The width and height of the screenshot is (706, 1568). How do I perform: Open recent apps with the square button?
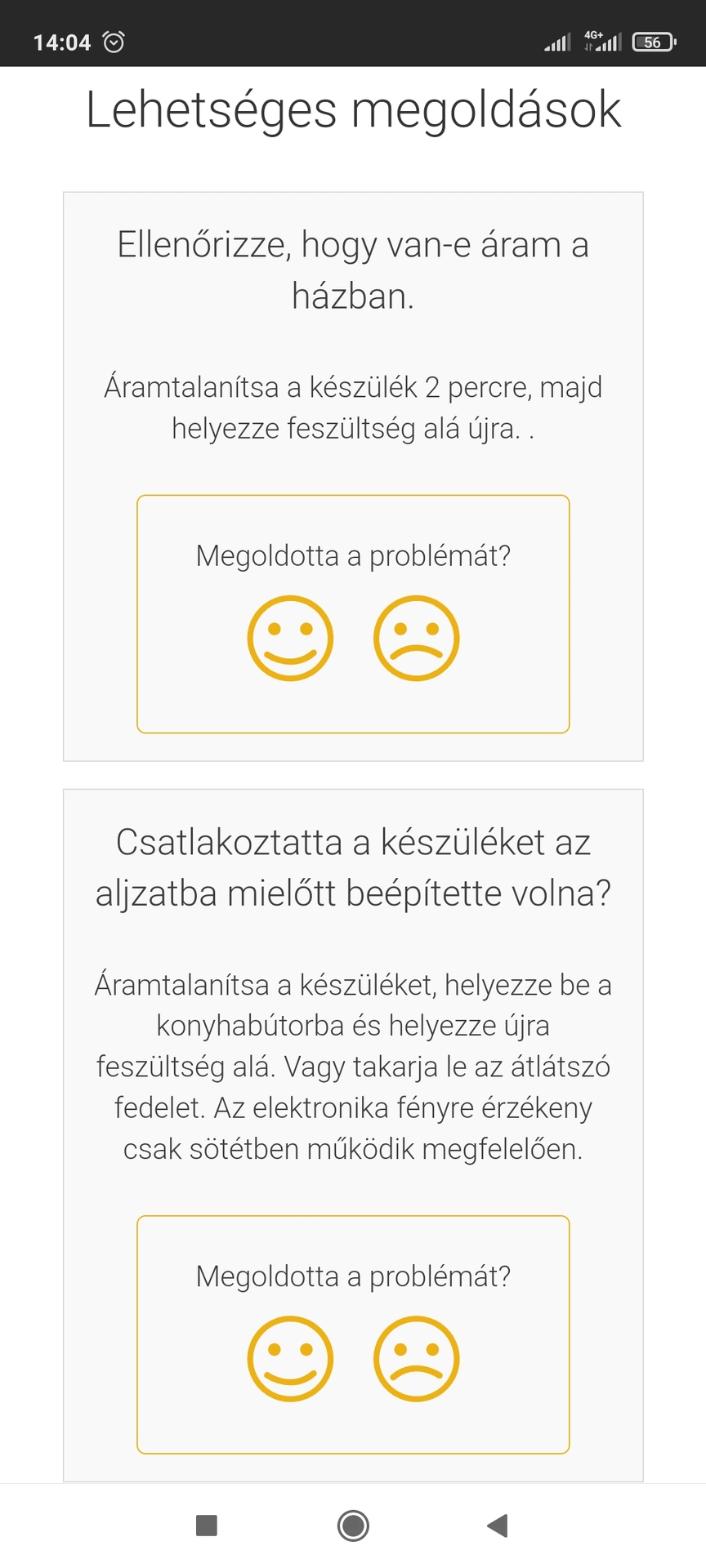click(208, 1525)
